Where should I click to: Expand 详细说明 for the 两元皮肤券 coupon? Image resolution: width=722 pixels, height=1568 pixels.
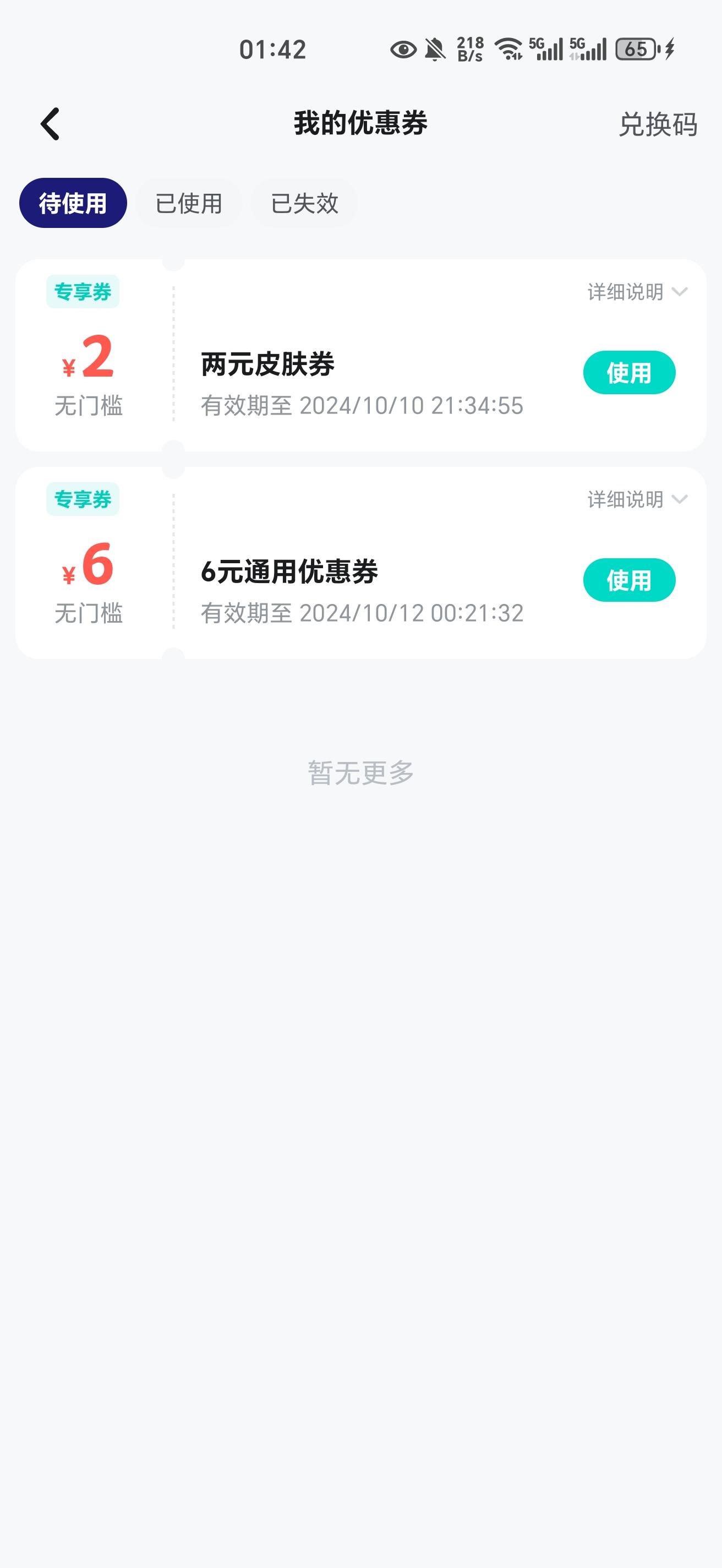(x=636, y=292)
